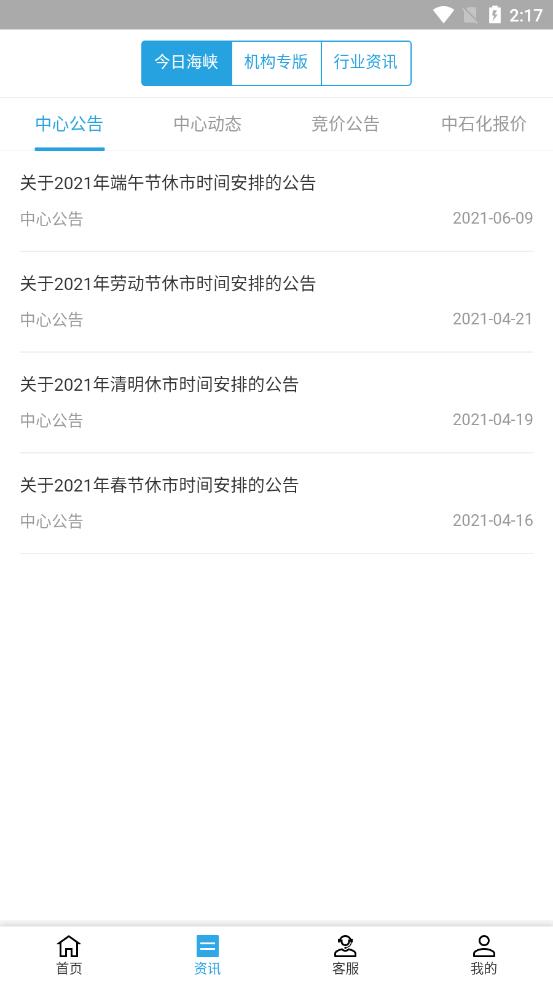Image resolution: width=553 pixels, height=983 pixels.
Task: Open the 我的 profile tab
Action: [x=483, y=955]
